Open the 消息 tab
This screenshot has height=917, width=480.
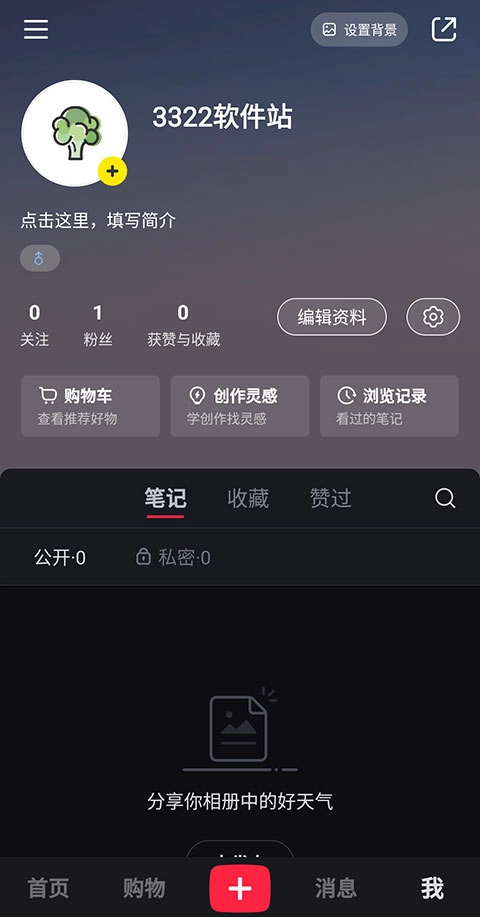pyautogui.click(x=336, y=888)
